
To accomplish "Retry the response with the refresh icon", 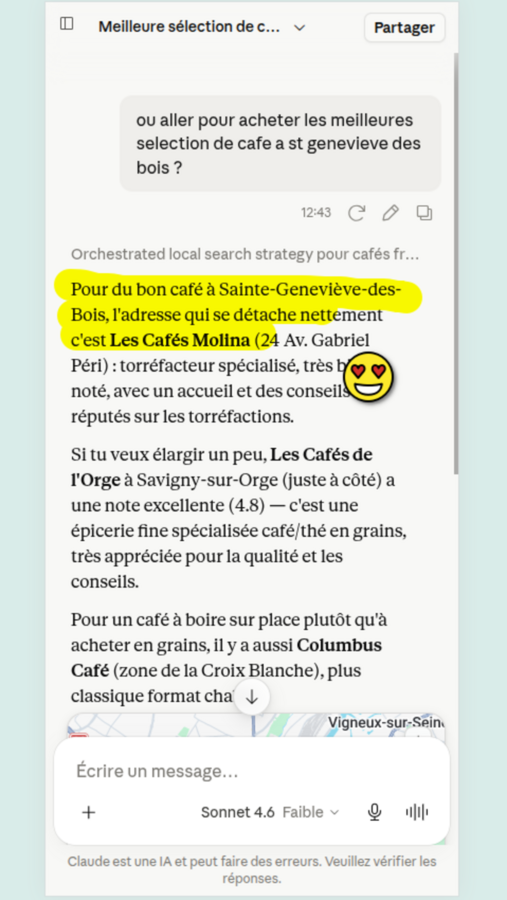I will click(x=357, y=213).
